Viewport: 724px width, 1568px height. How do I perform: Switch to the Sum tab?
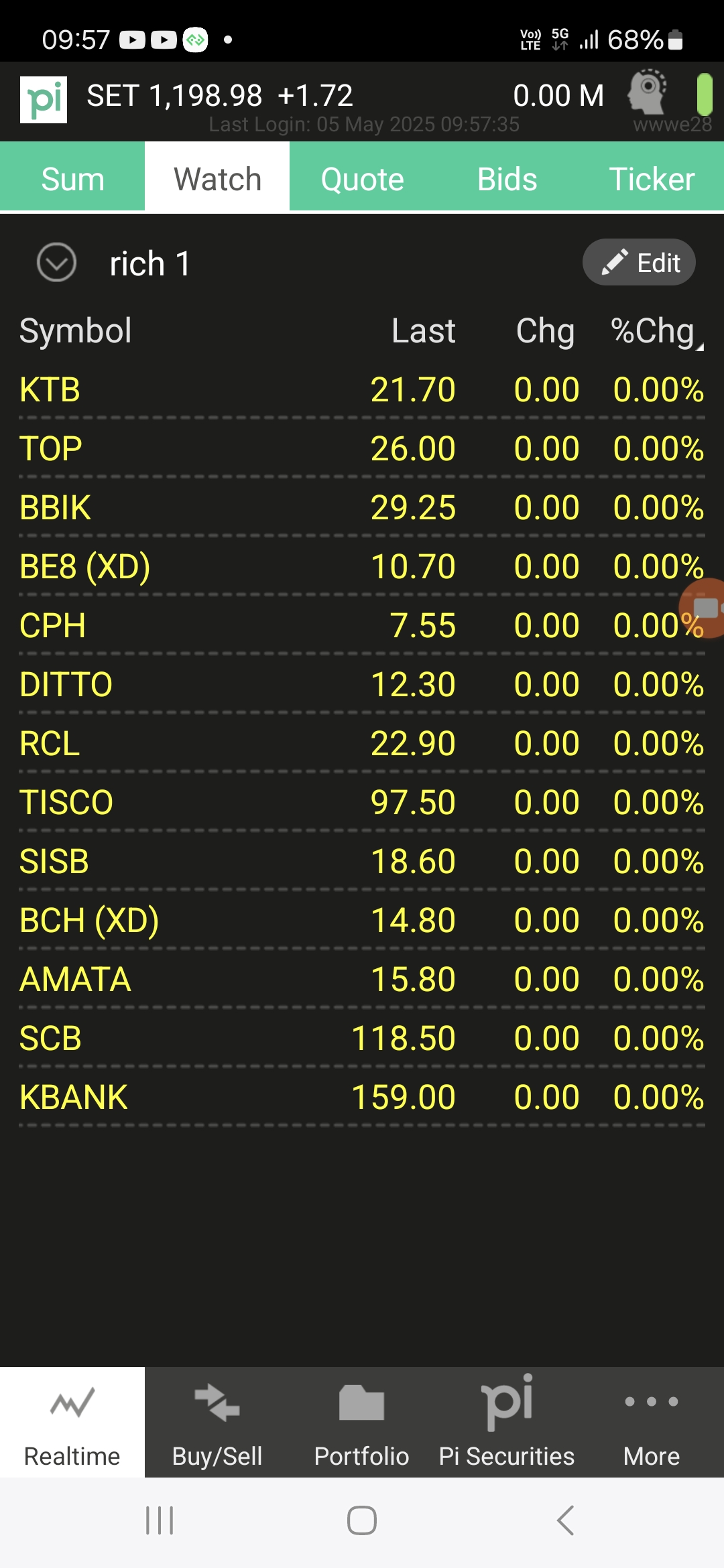tap(72, 179)
